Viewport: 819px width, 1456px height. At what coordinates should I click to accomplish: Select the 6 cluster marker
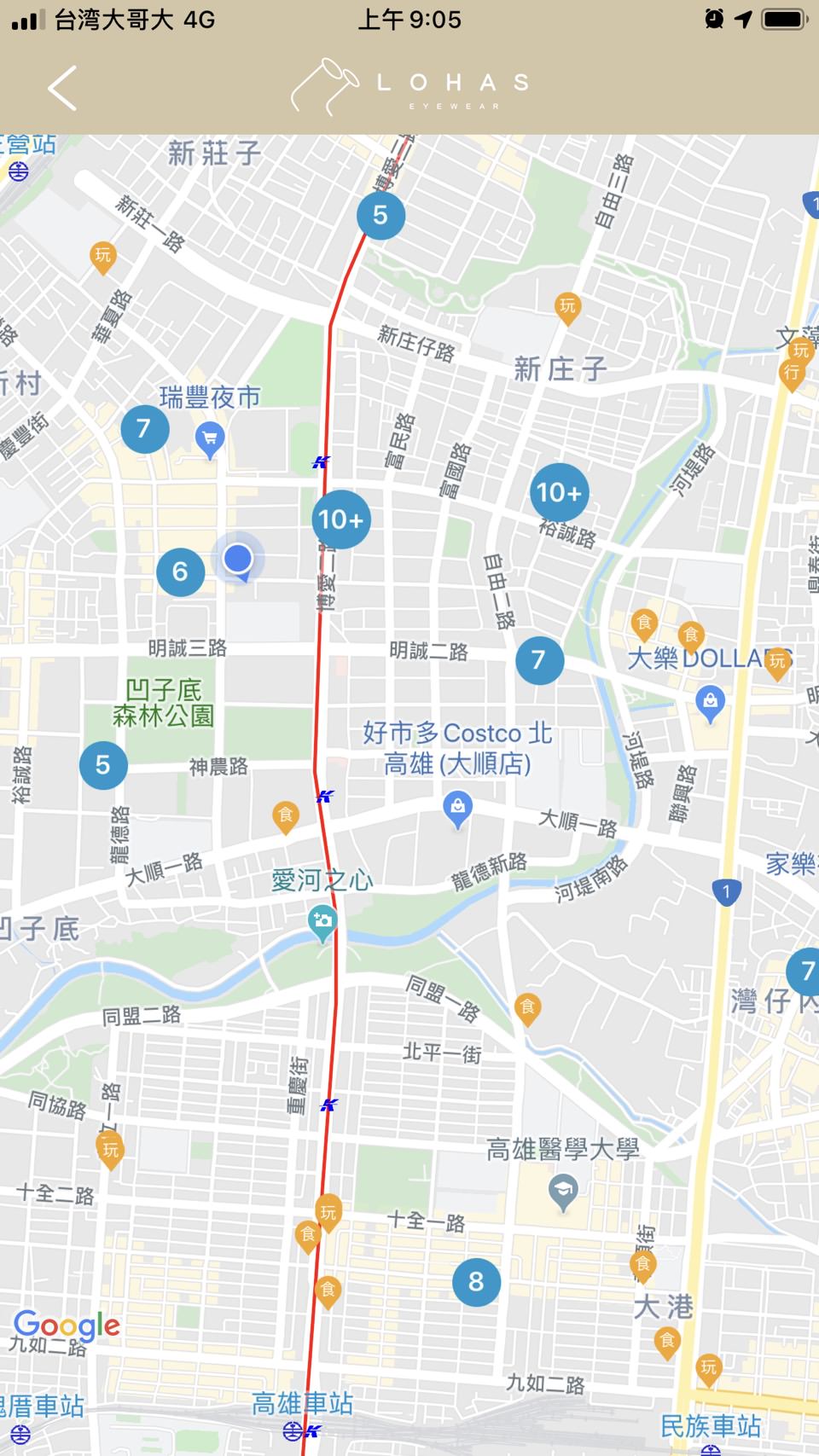pyautogui.click(x=180, y=571)
